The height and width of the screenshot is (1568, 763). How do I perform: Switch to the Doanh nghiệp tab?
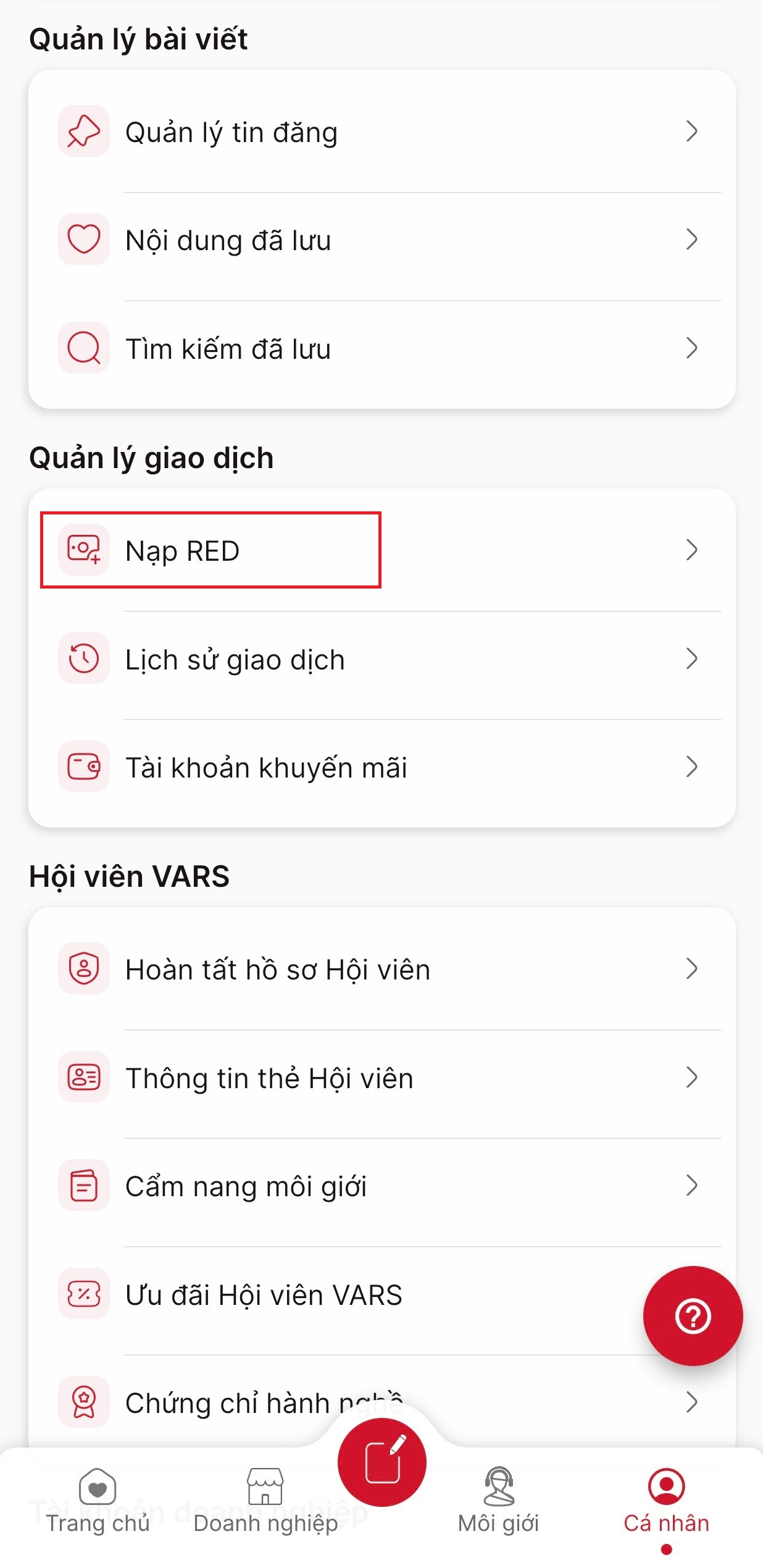pos(265,1501)
